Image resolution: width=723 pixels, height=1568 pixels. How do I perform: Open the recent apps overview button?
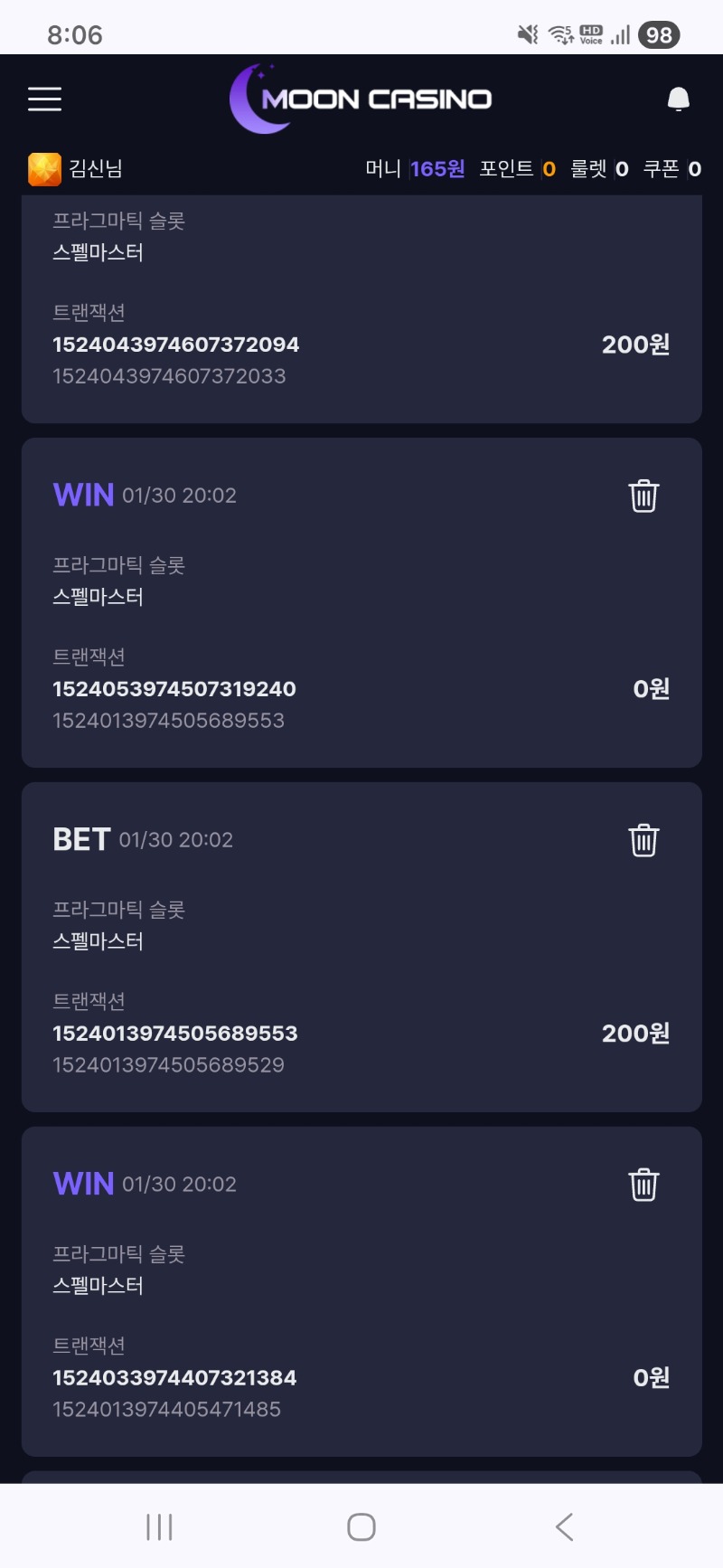158,1526
